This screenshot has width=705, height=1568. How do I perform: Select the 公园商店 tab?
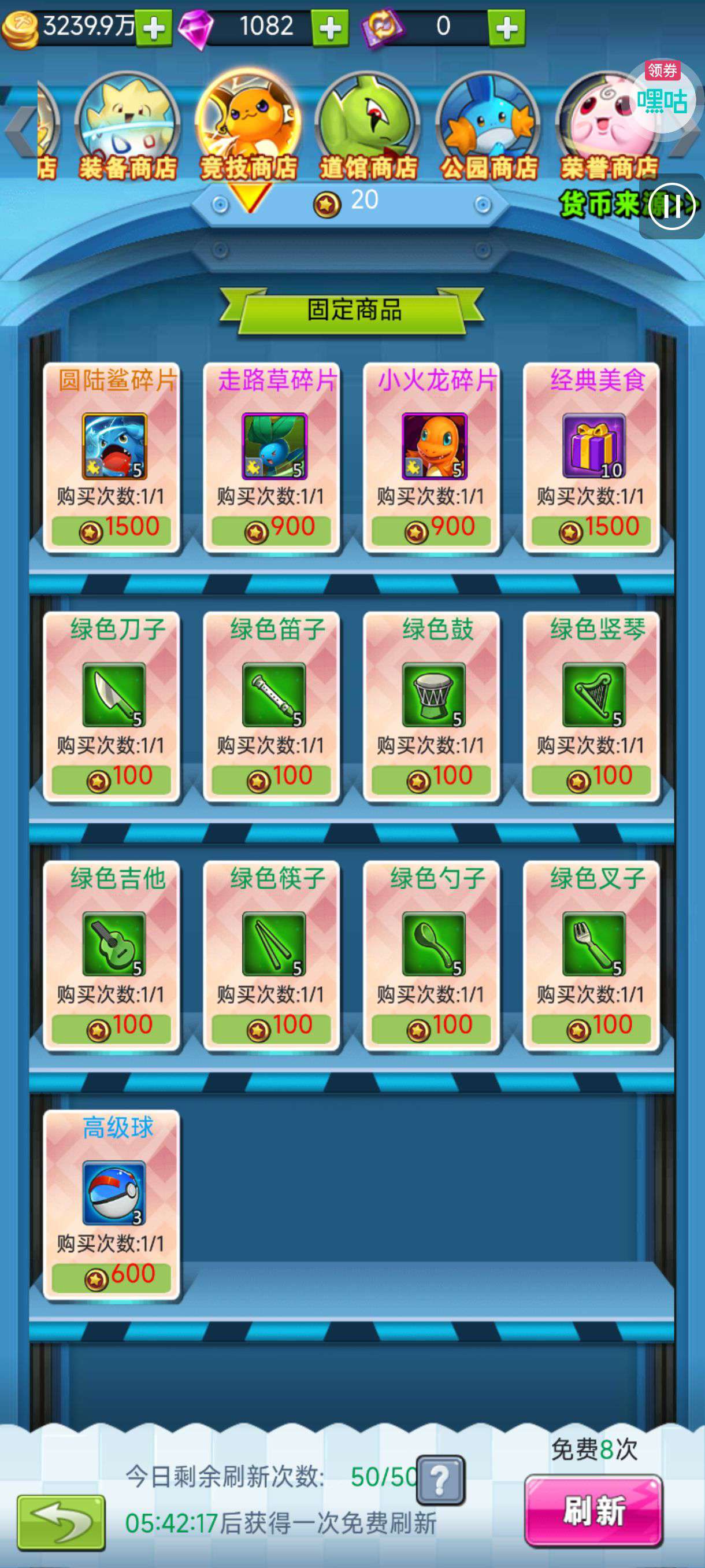point(488,128)
